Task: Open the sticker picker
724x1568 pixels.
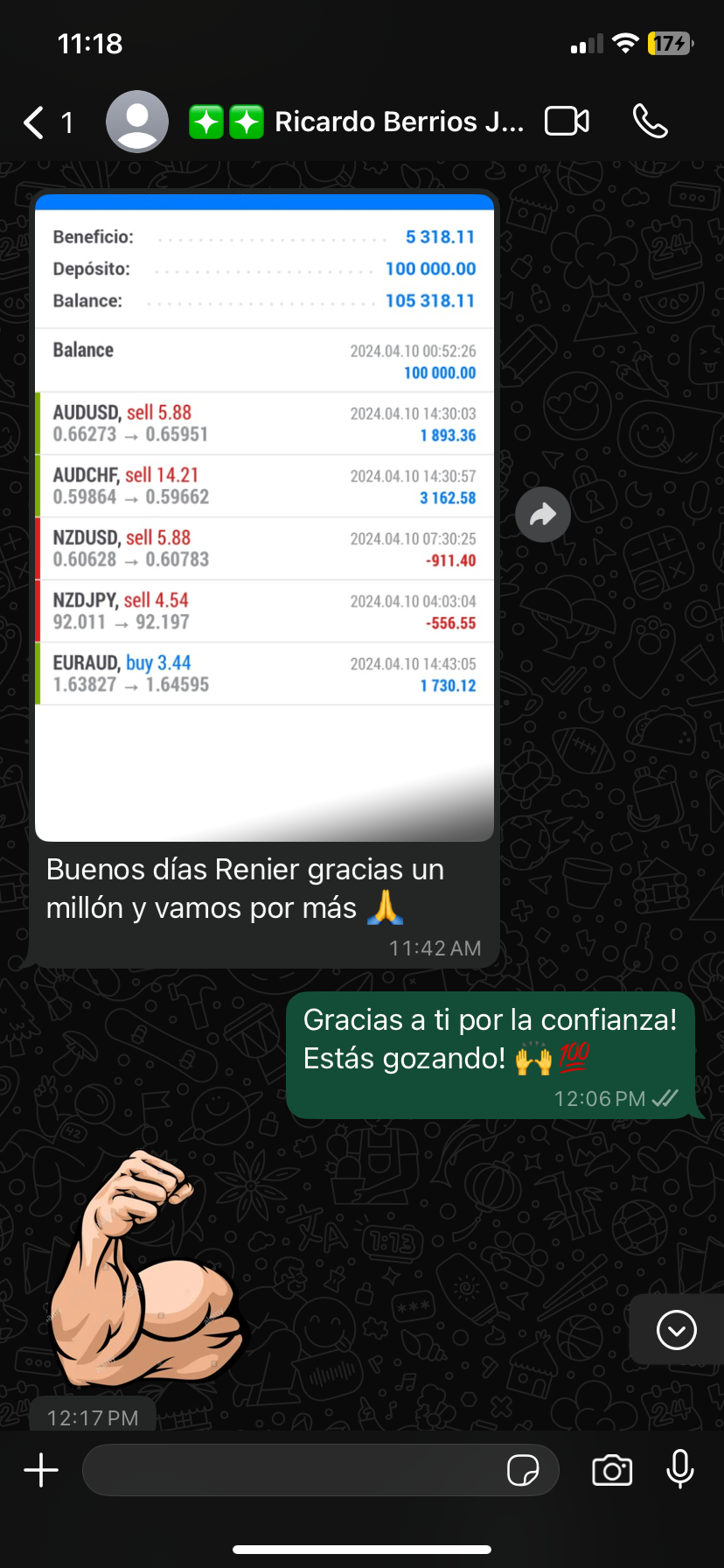Action: pos(523,1470)
